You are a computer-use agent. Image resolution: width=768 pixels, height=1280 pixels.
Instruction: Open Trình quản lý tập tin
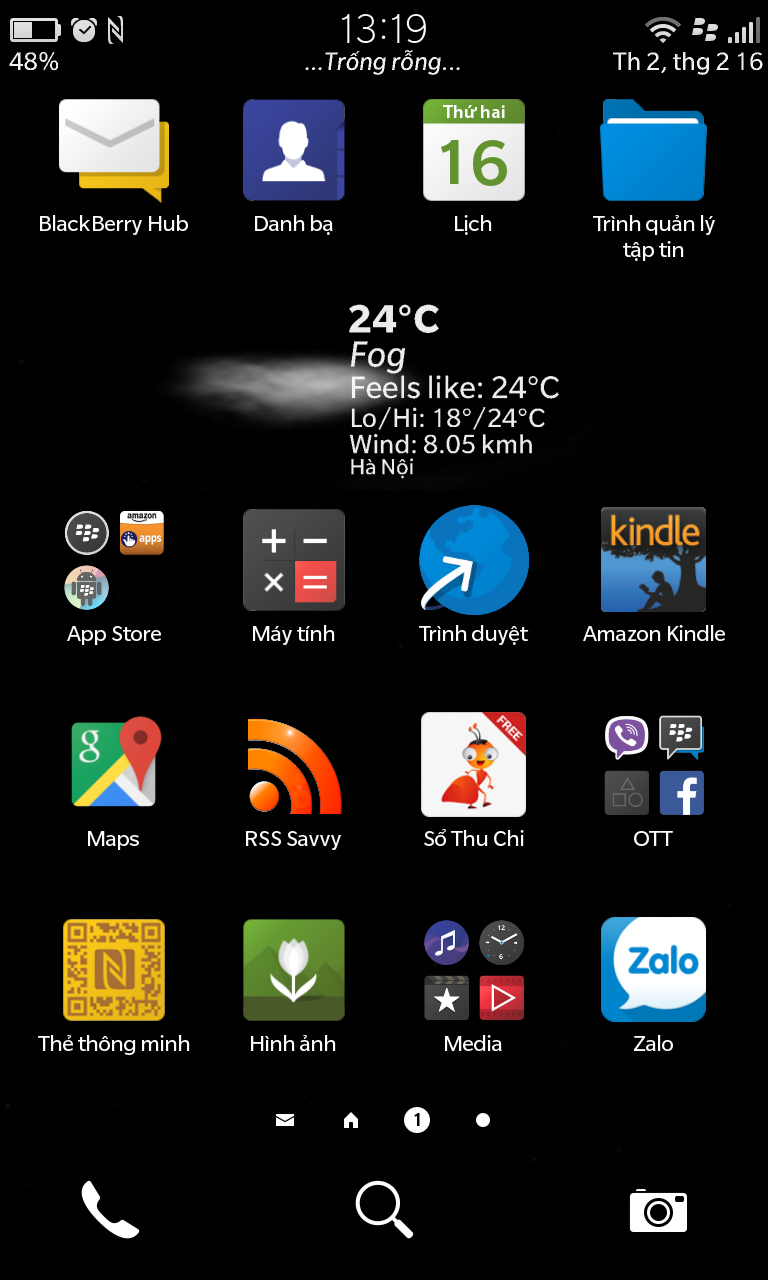click(653, 152)
